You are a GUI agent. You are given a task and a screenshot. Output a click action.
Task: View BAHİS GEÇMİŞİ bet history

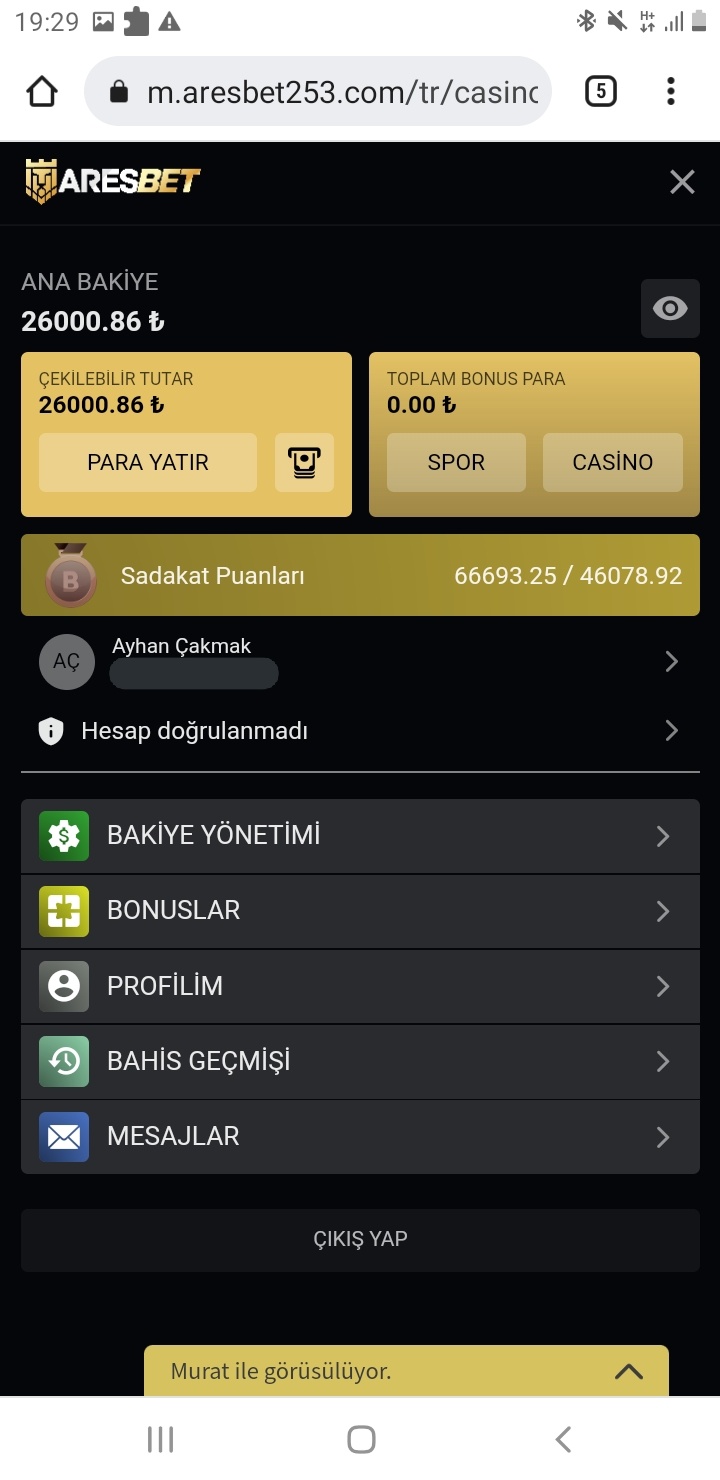(360, 1061)
